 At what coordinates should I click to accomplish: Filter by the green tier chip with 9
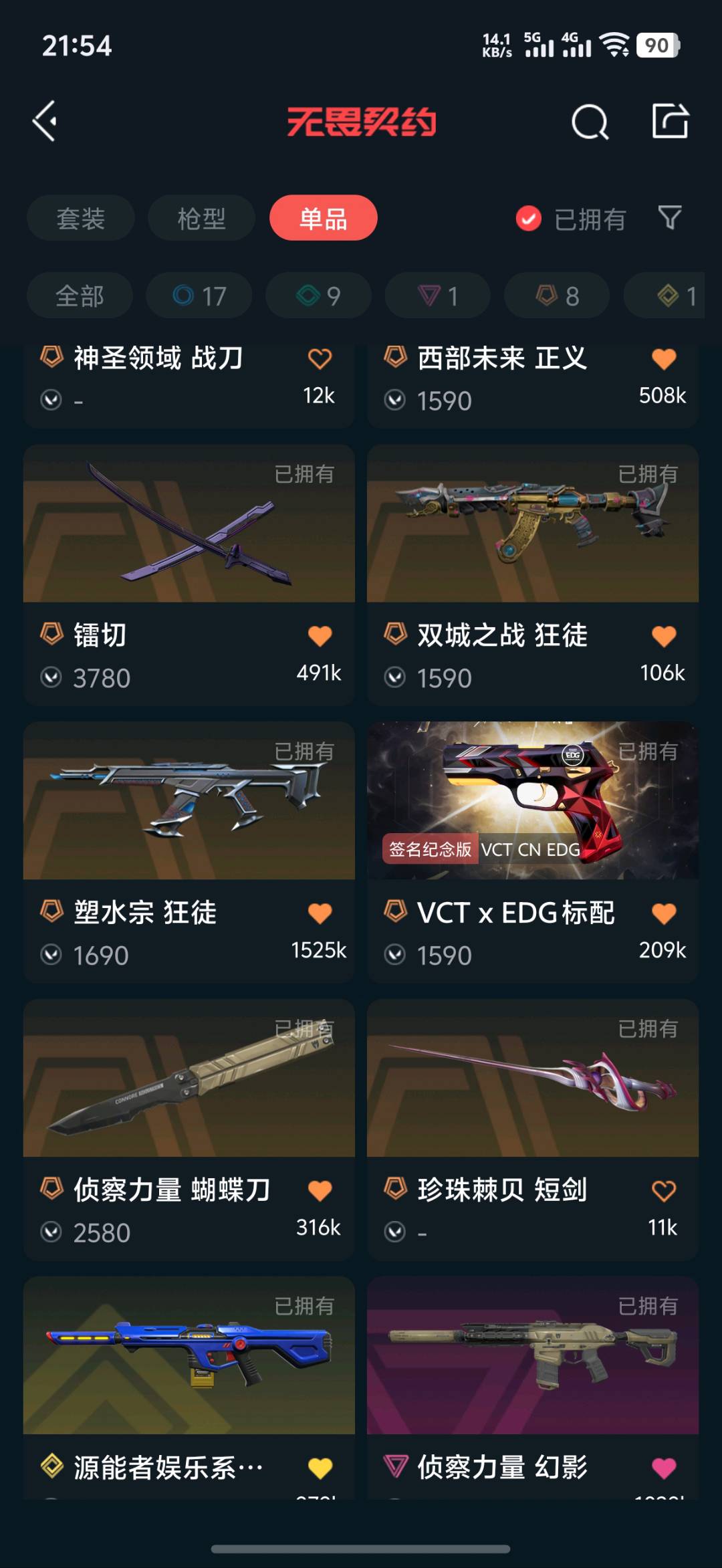point(318,296)
